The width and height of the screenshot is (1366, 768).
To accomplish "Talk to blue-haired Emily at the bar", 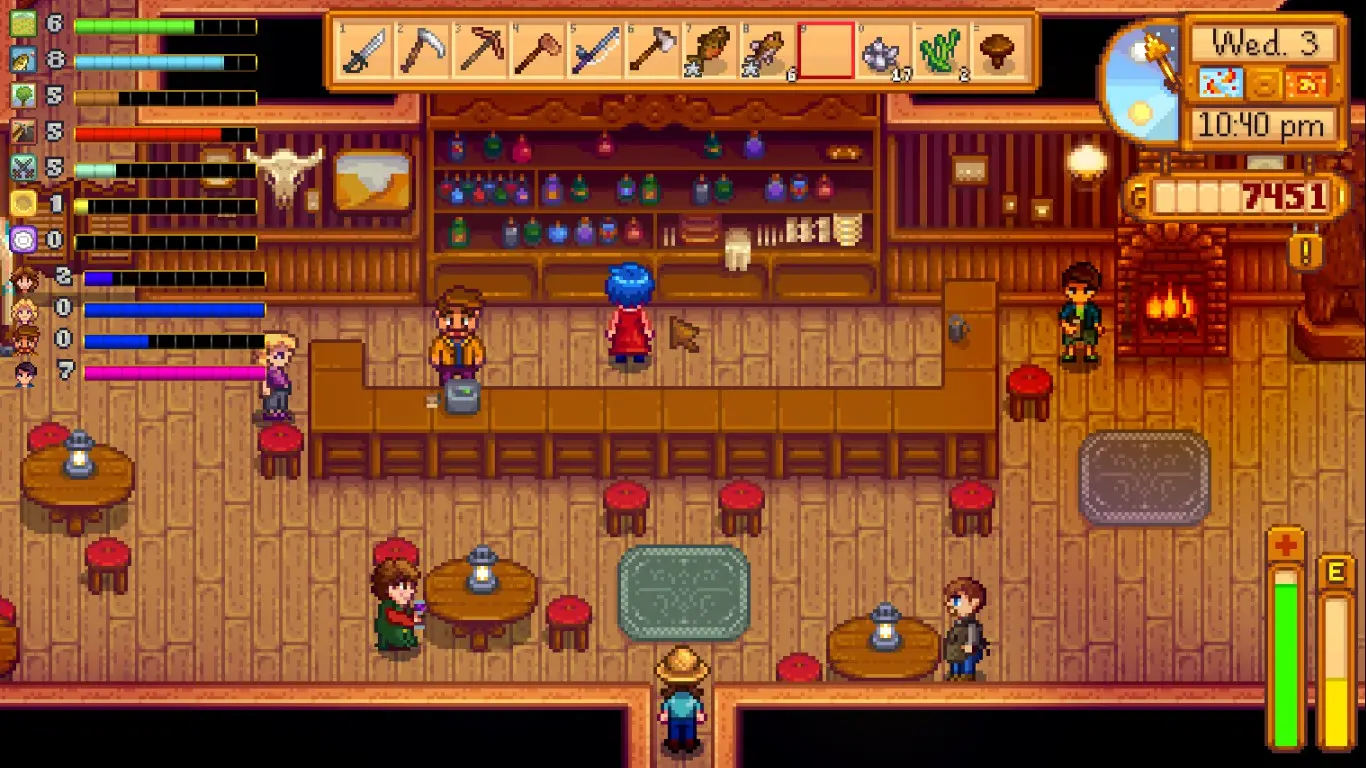I will tap(629, 315).
